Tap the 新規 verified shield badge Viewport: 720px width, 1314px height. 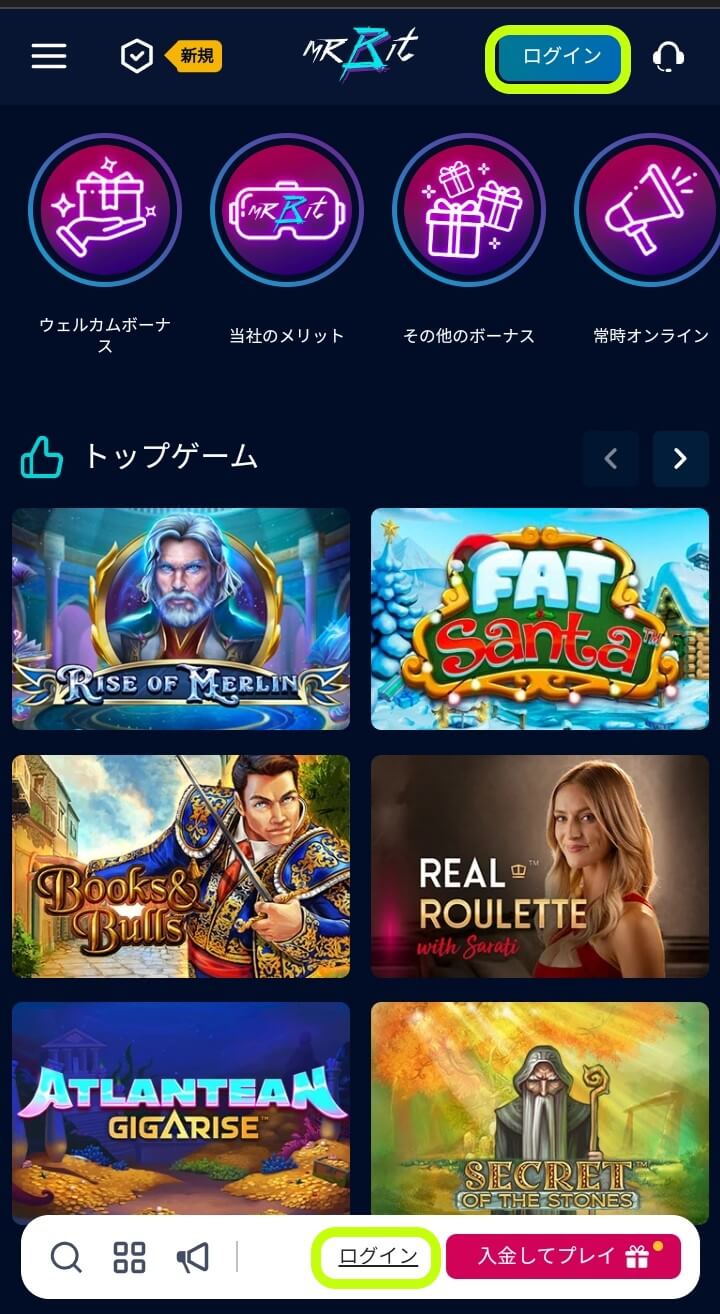(170, 56)
